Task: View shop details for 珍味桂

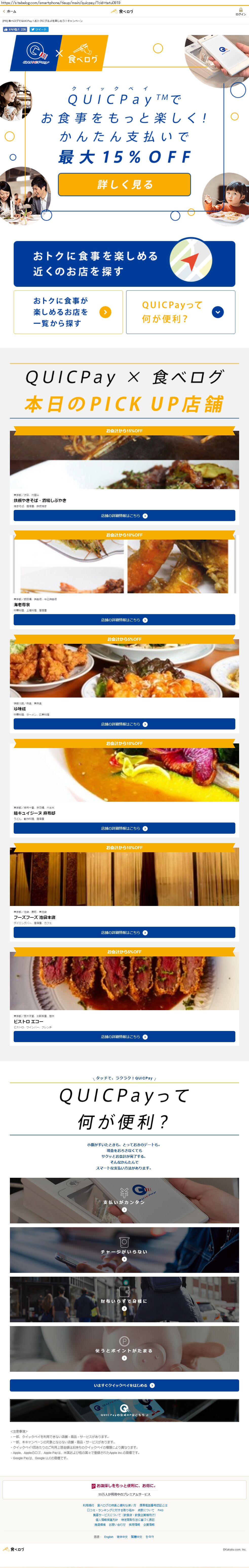Action: 124,724
